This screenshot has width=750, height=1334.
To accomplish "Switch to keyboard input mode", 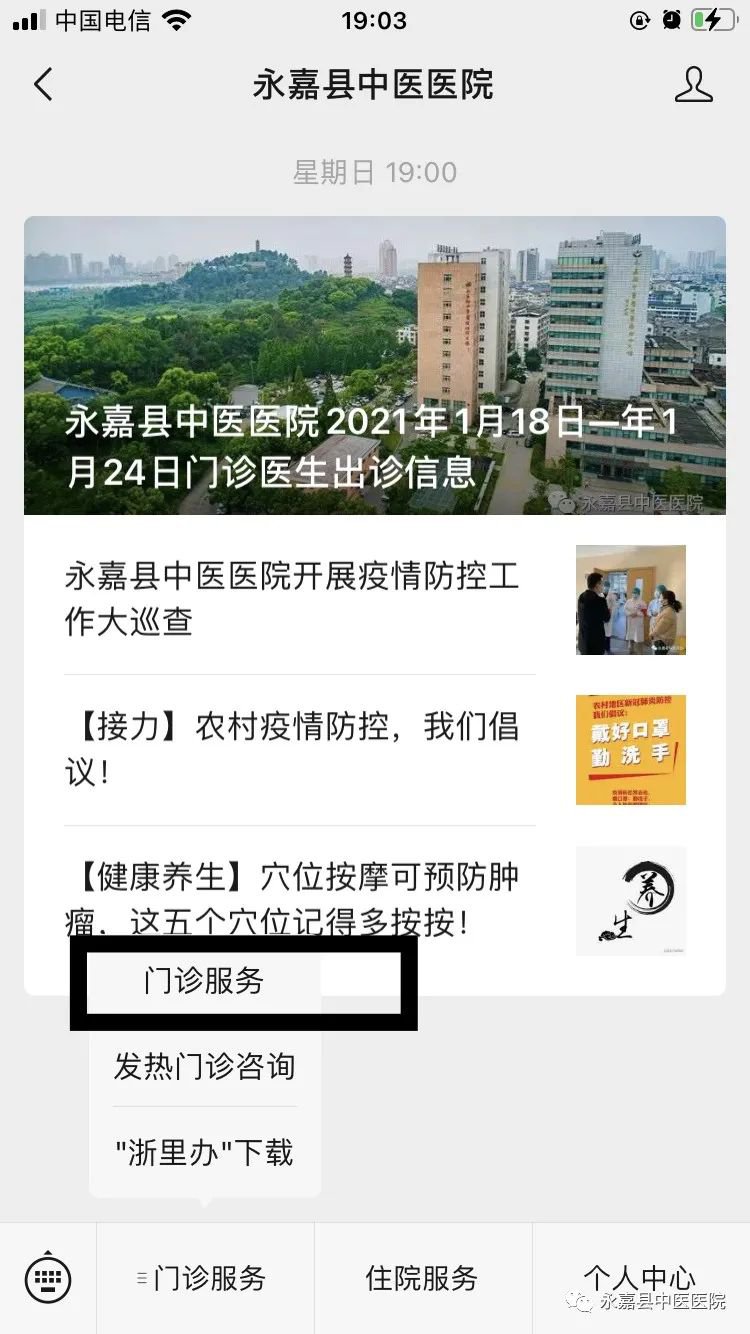I will 48,1277.
